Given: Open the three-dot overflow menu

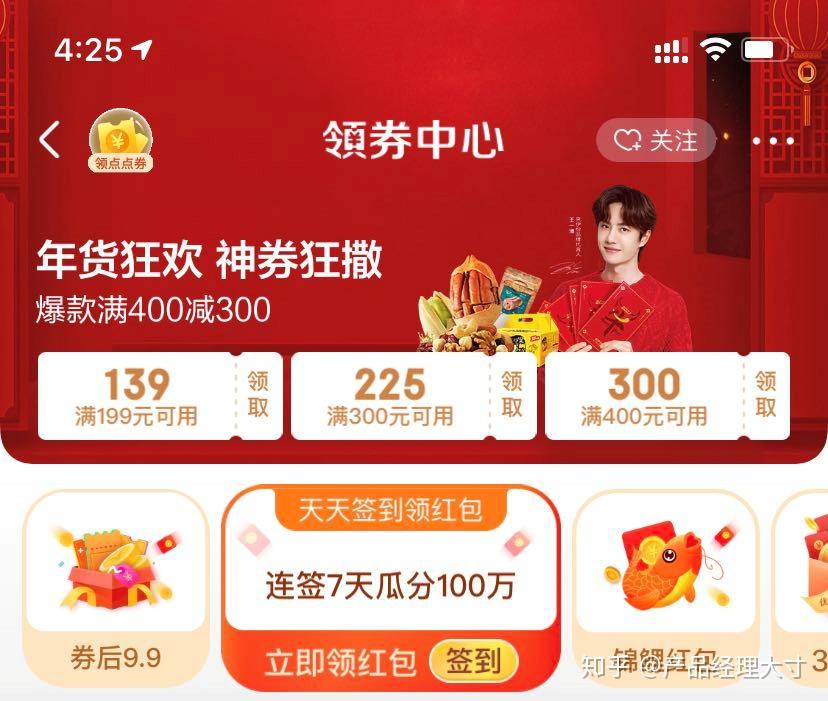Looking at the screenshot, I should coord(772,141).
